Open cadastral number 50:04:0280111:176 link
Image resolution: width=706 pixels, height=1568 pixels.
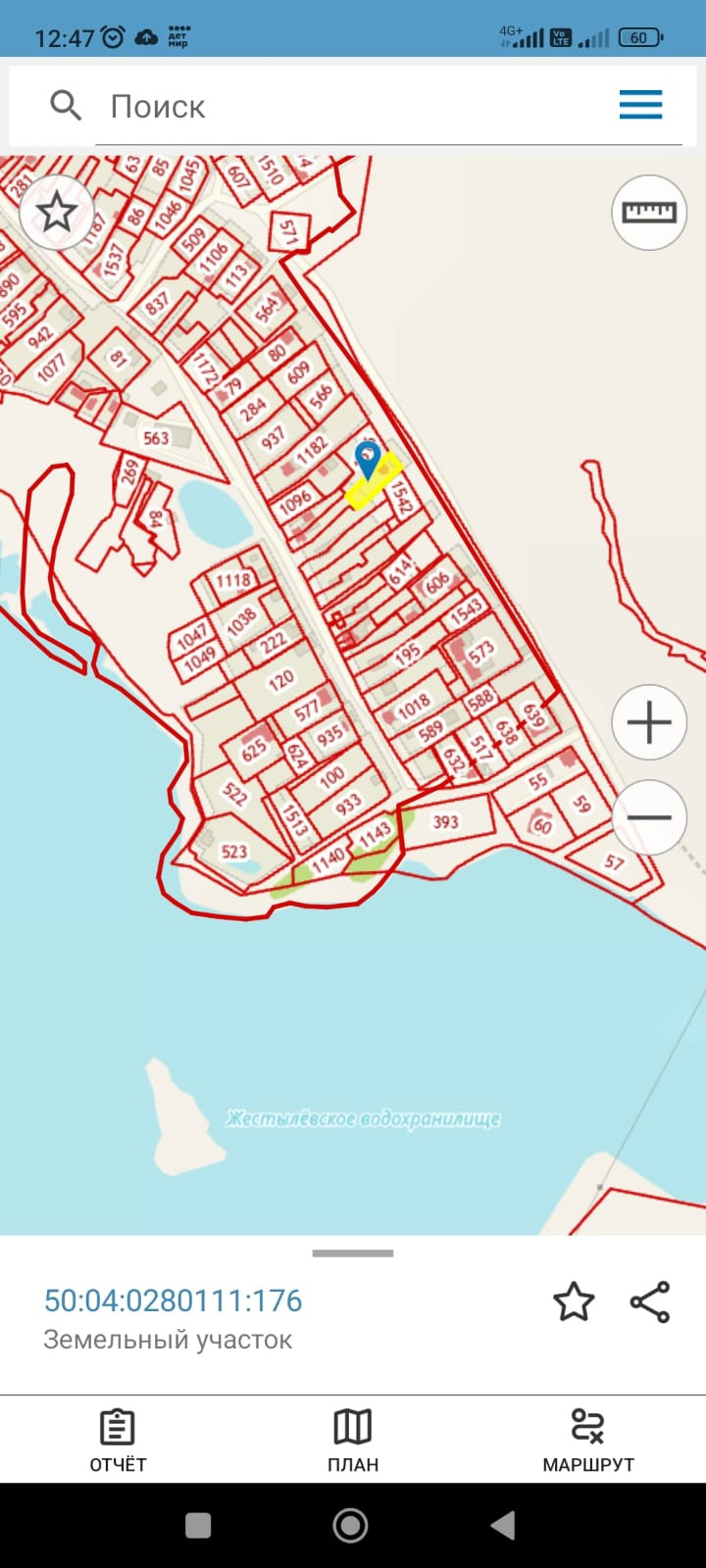pos(173,1300)
